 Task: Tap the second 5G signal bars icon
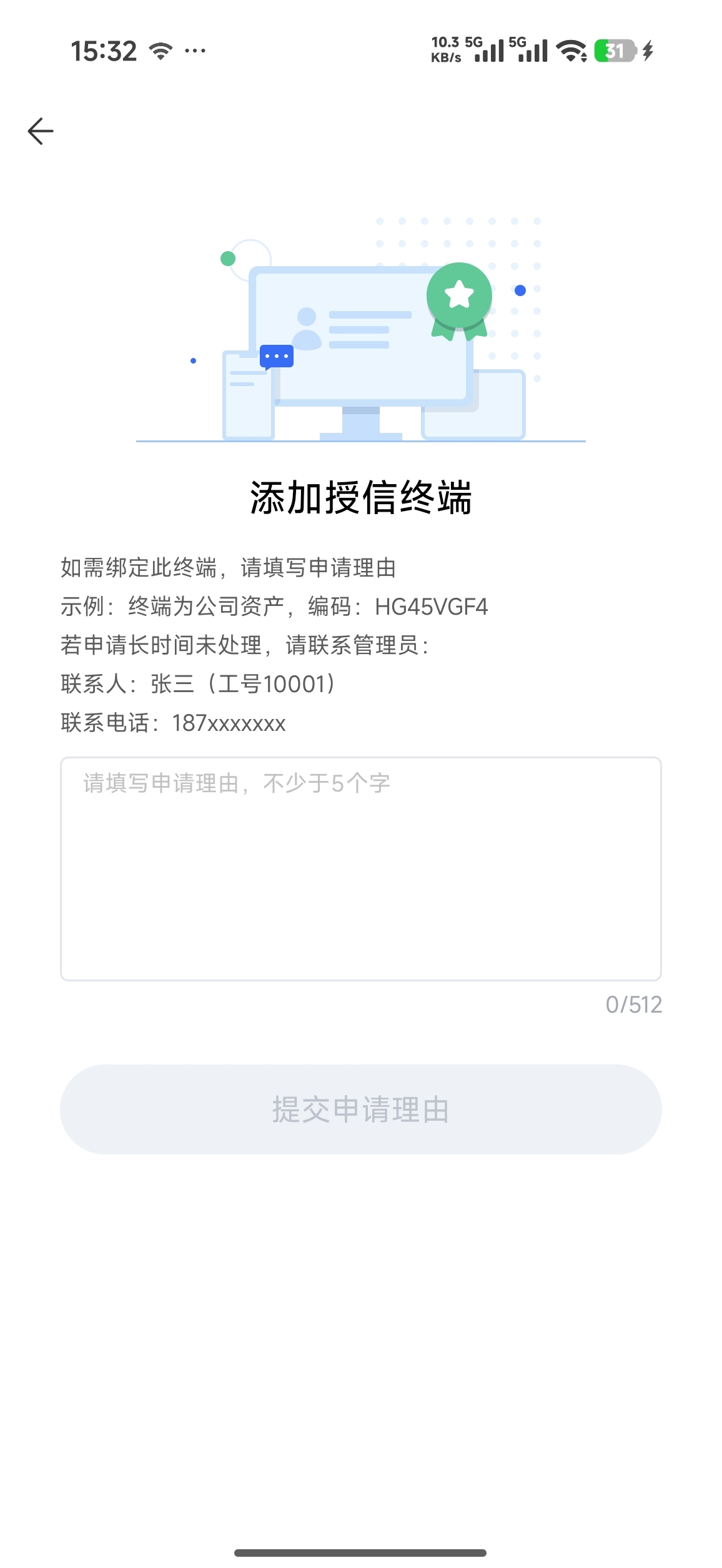(x=528, y=50)
